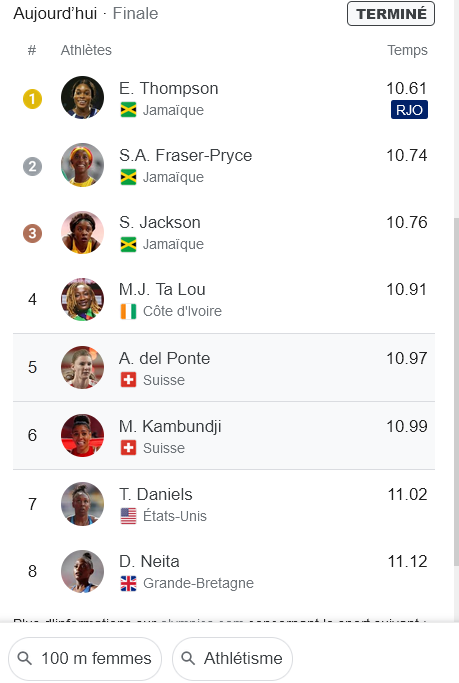Open T. Daniels from États-Unis
Image resolution: width=459 pixels, height=683 pixels.
coord(224,504)
